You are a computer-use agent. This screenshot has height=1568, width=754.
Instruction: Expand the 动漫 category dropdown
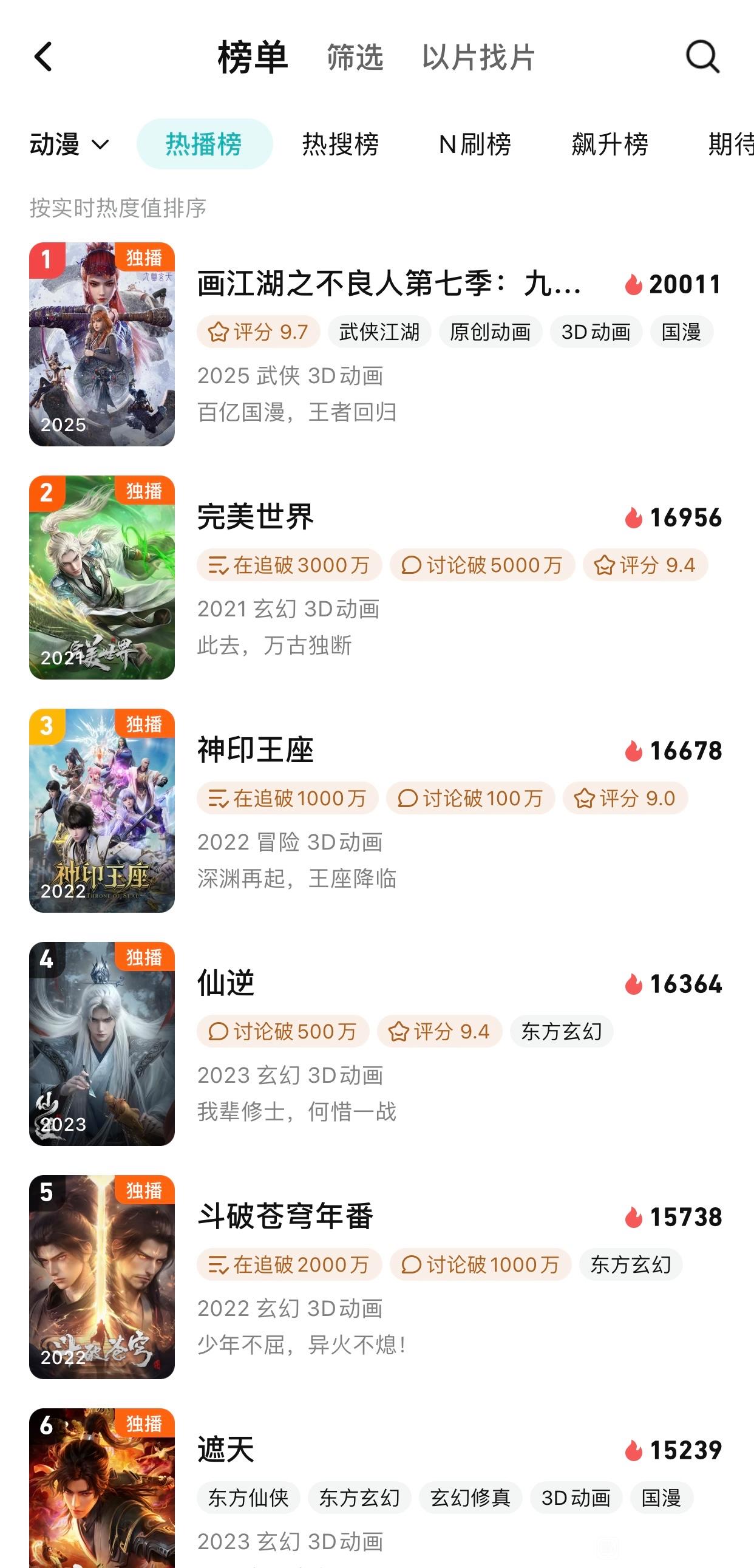(69, 145)
